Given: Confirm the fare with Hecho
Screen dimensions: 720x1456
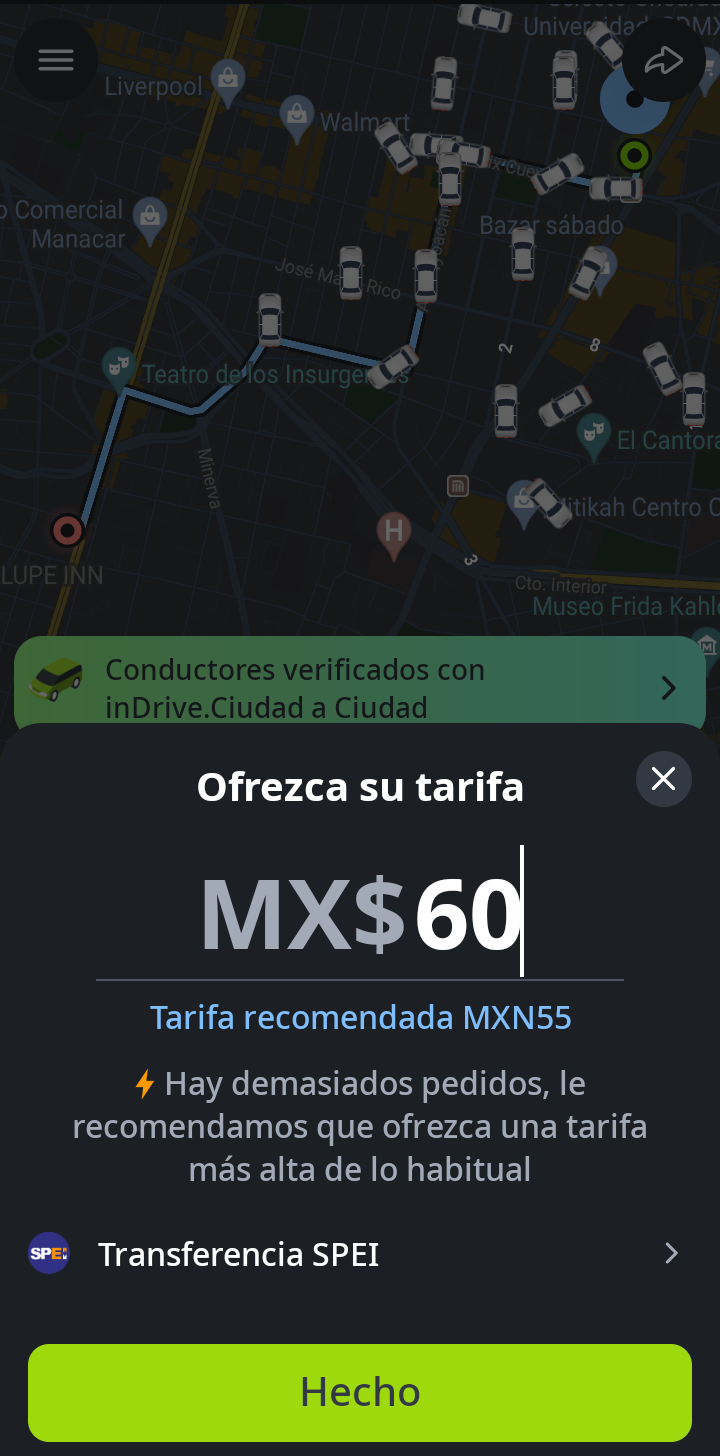Looking at the screenshot, I should (x=360, y=1392).
